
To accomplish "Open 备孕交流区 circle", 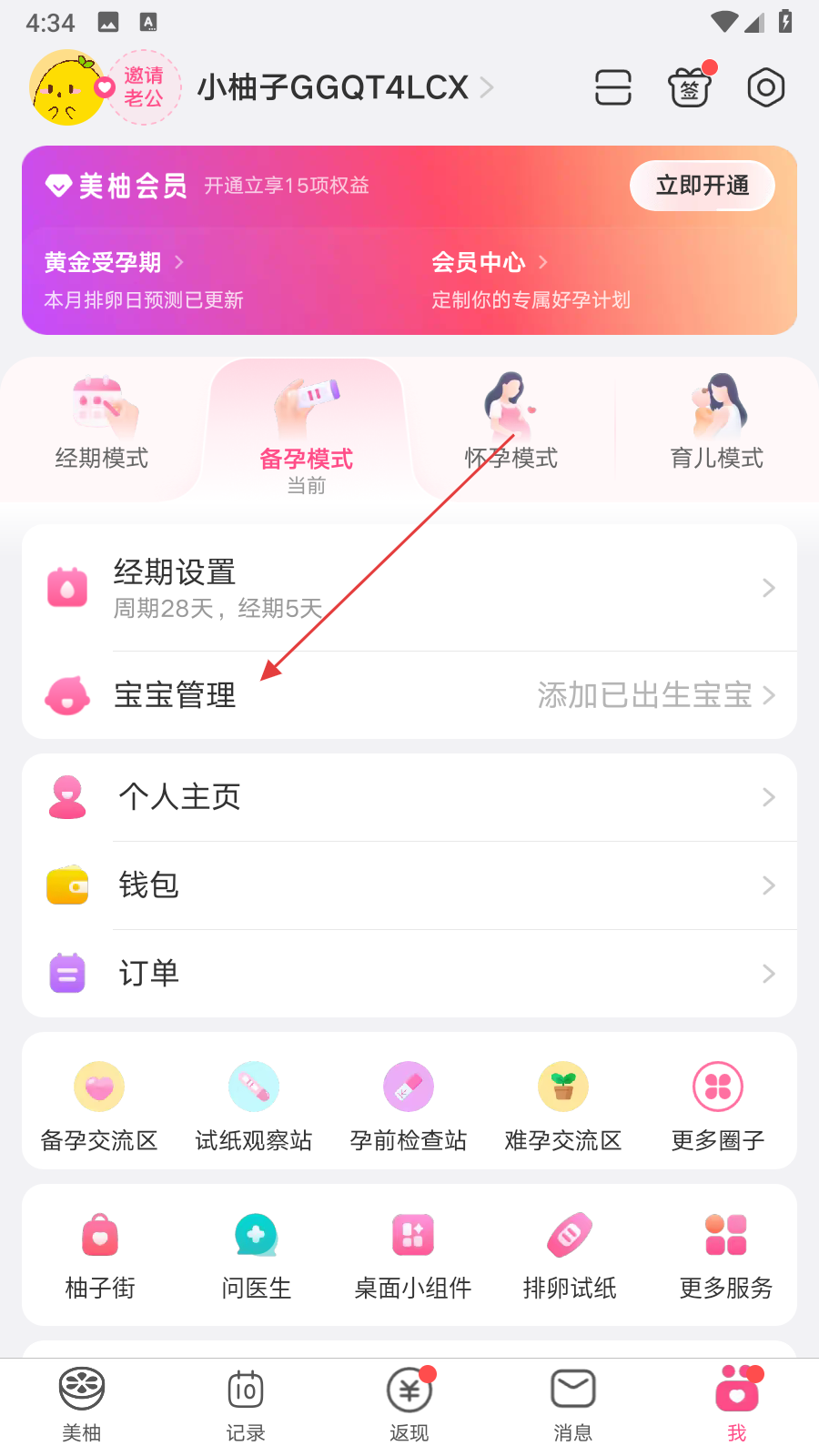I will click(99, 1104).
